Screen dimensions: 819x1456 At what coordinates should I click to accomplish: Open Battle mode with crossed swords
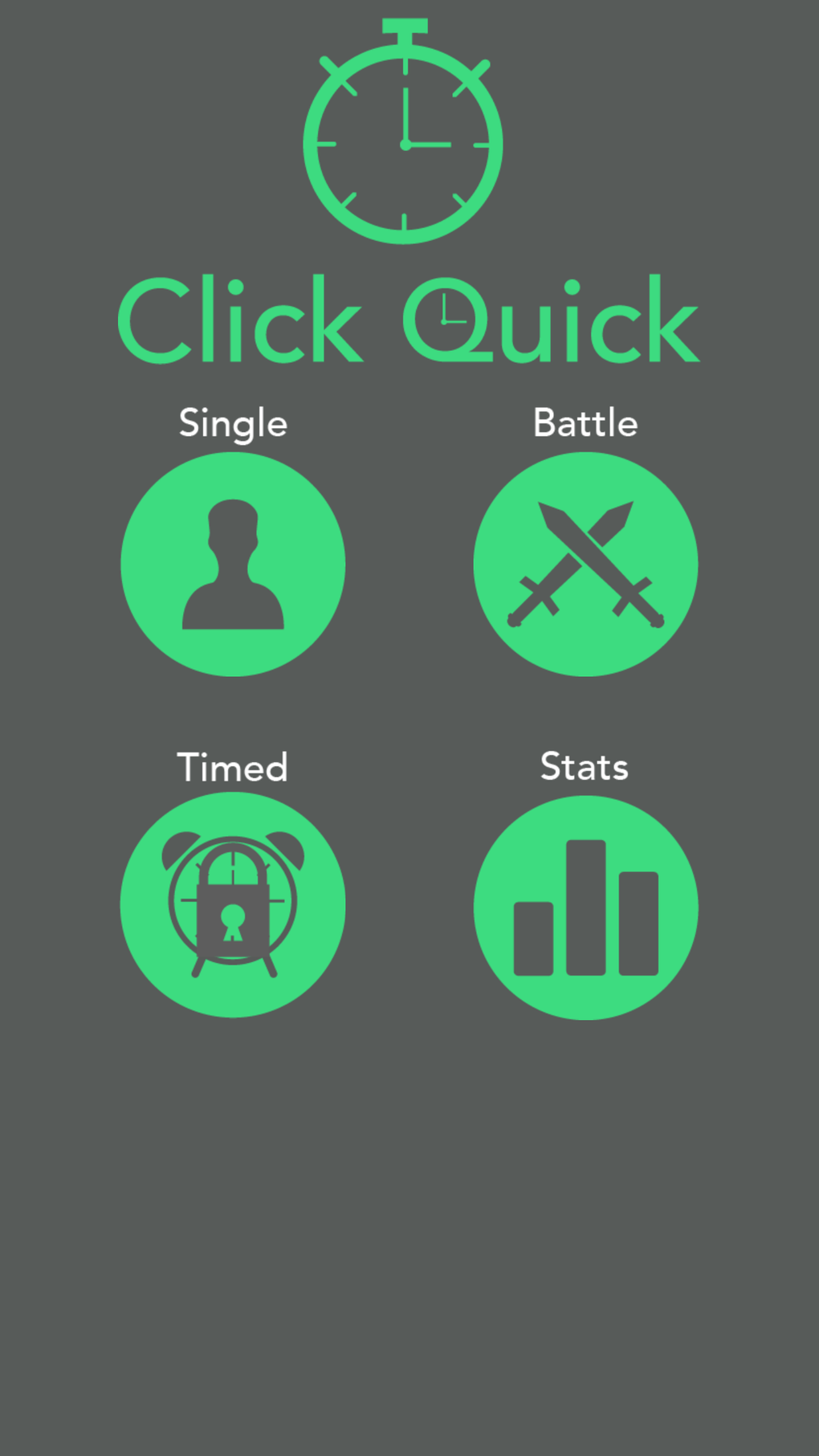point(585,564)
